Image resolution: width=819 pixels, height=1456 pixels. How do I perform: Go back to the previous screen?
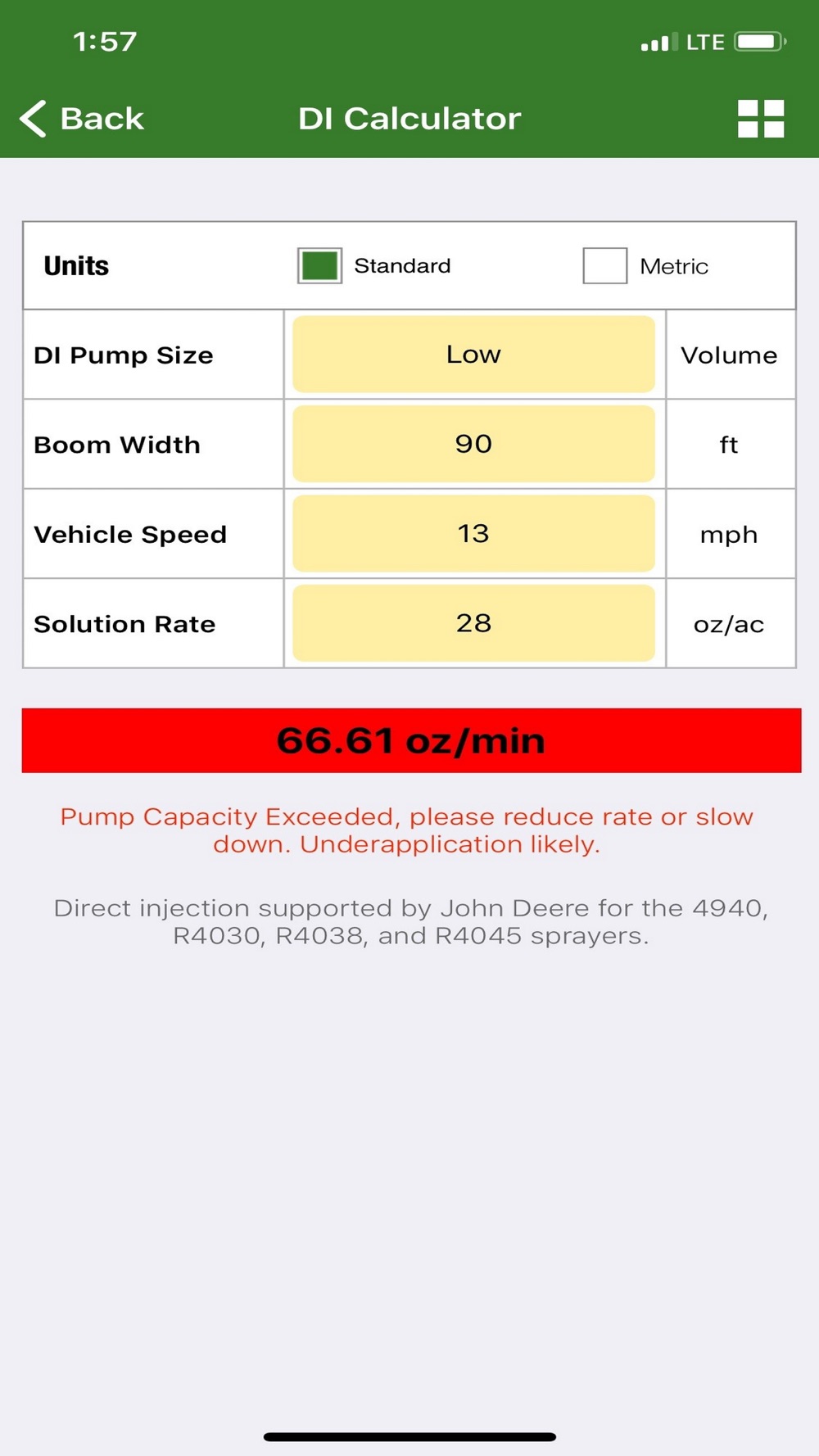pyautogui.click(x=82, y=119)
